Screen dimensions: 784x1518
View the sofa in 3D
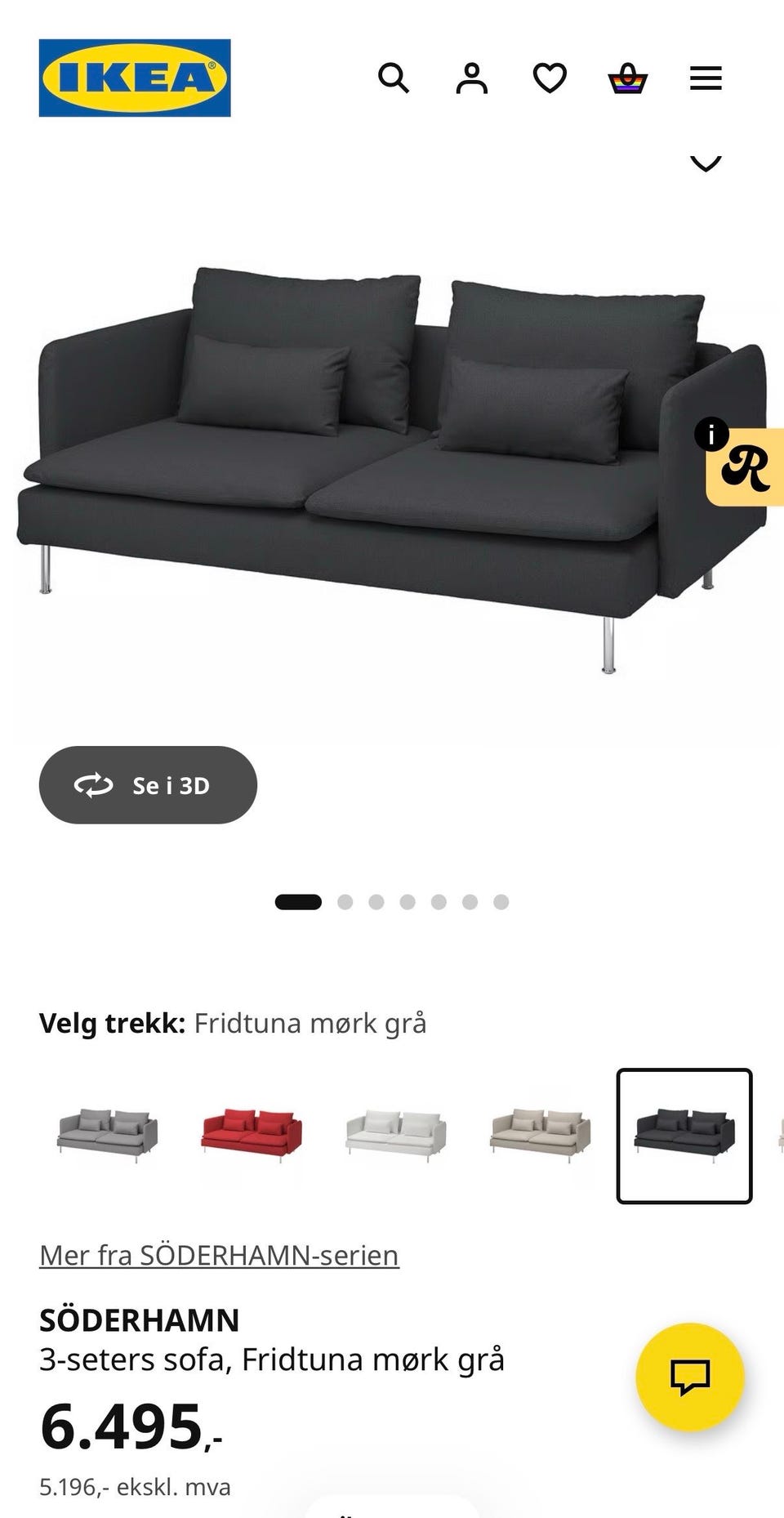point(148,784)
